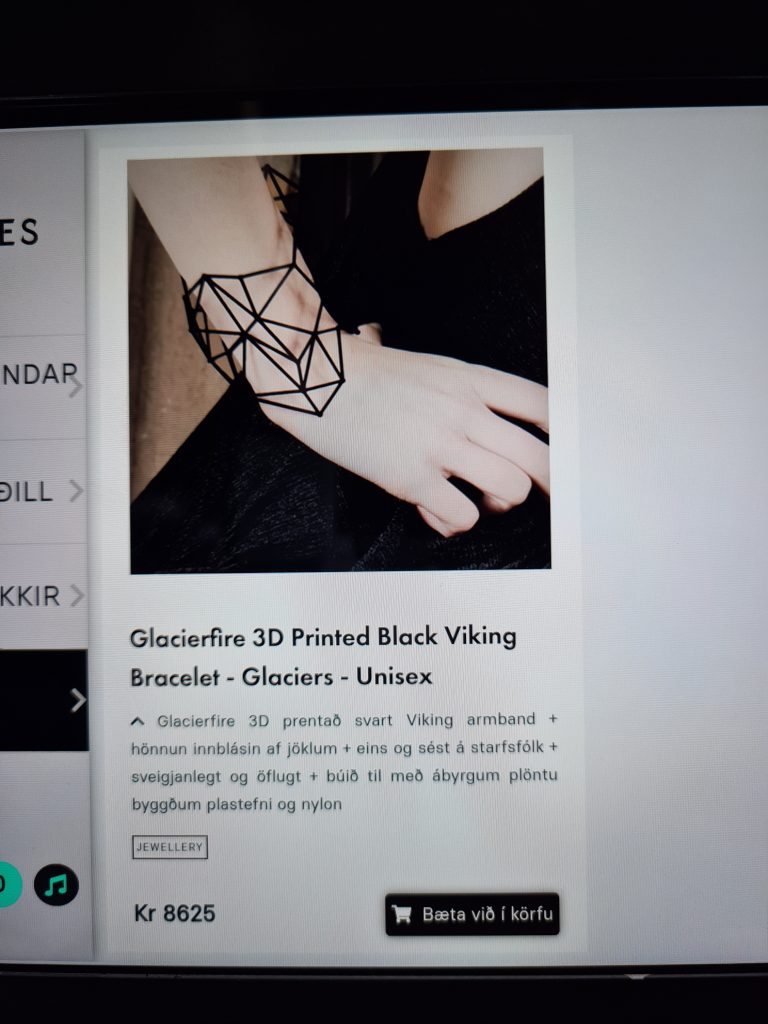The height and width of the screenshot is (1024, 768).
Task: Open the Glacierfire bracelet product image
Action: click(338, 360)
